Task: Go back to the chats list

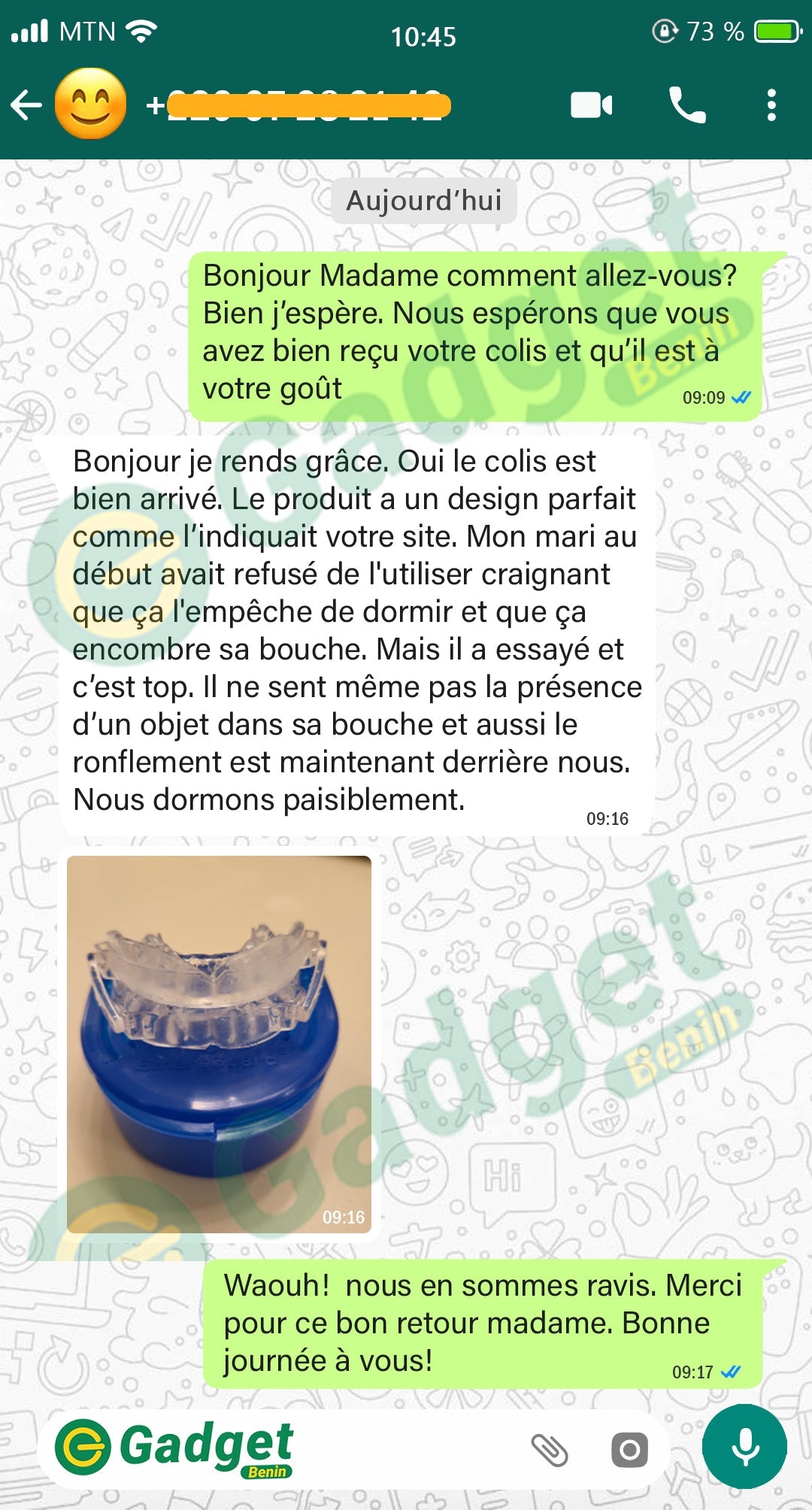Action: tap(26, 105)
